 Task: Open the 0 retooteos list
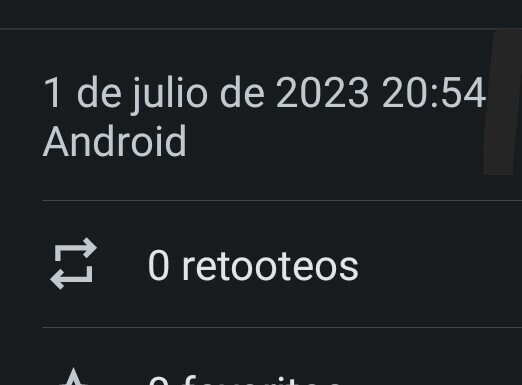(x=282, y=264)
